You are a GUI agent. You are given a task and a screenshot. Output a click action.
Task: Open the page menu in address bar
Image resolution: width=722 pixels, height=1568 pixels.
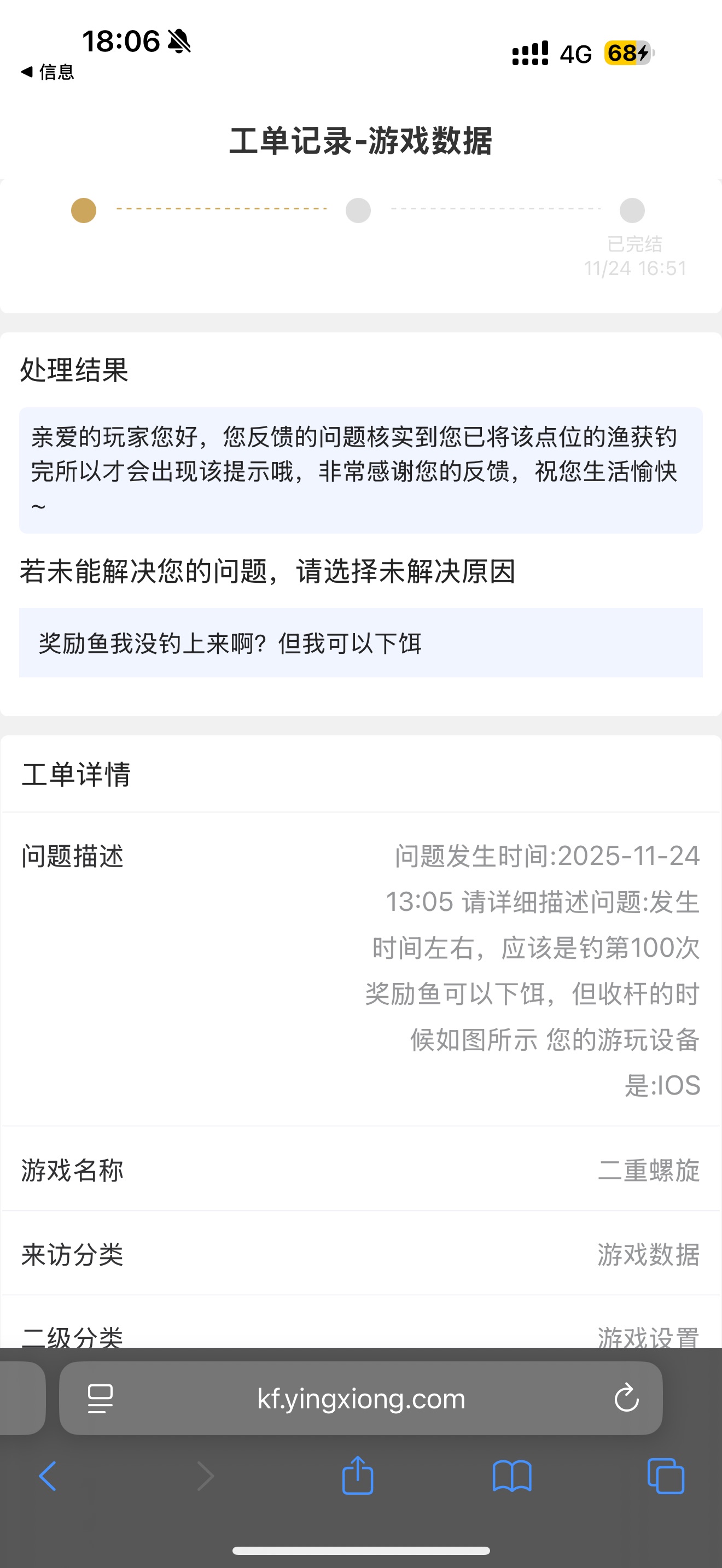pos(101,1398)
